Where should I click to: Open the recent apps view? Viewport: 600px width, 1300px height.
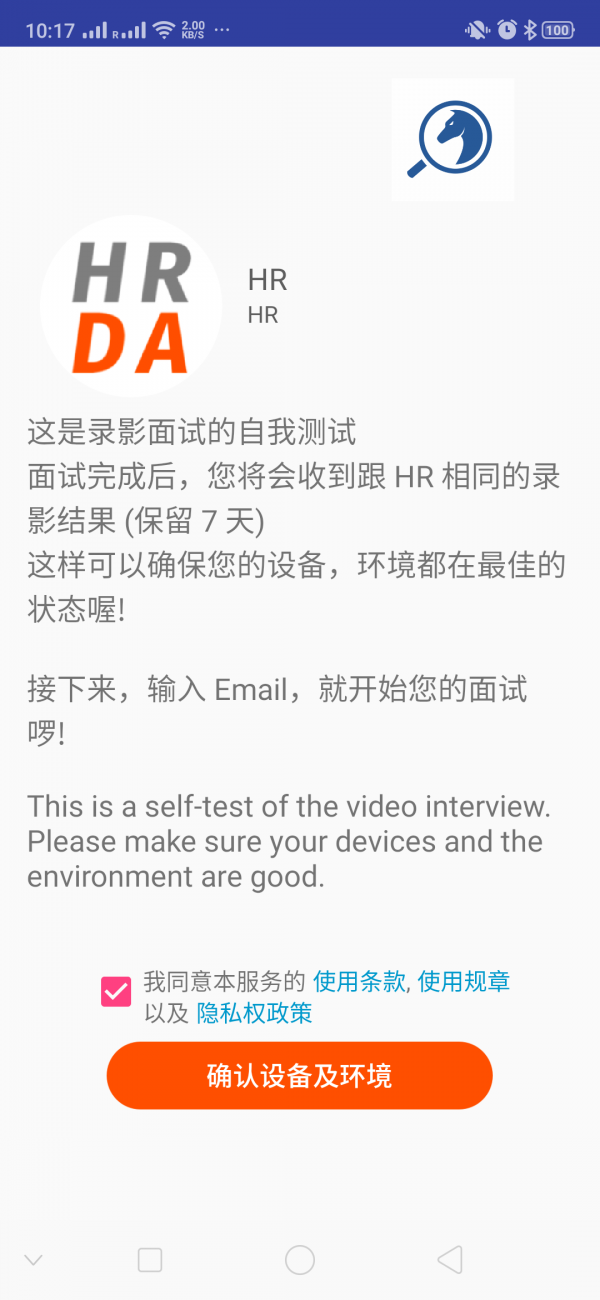[x=150, y=1259]
